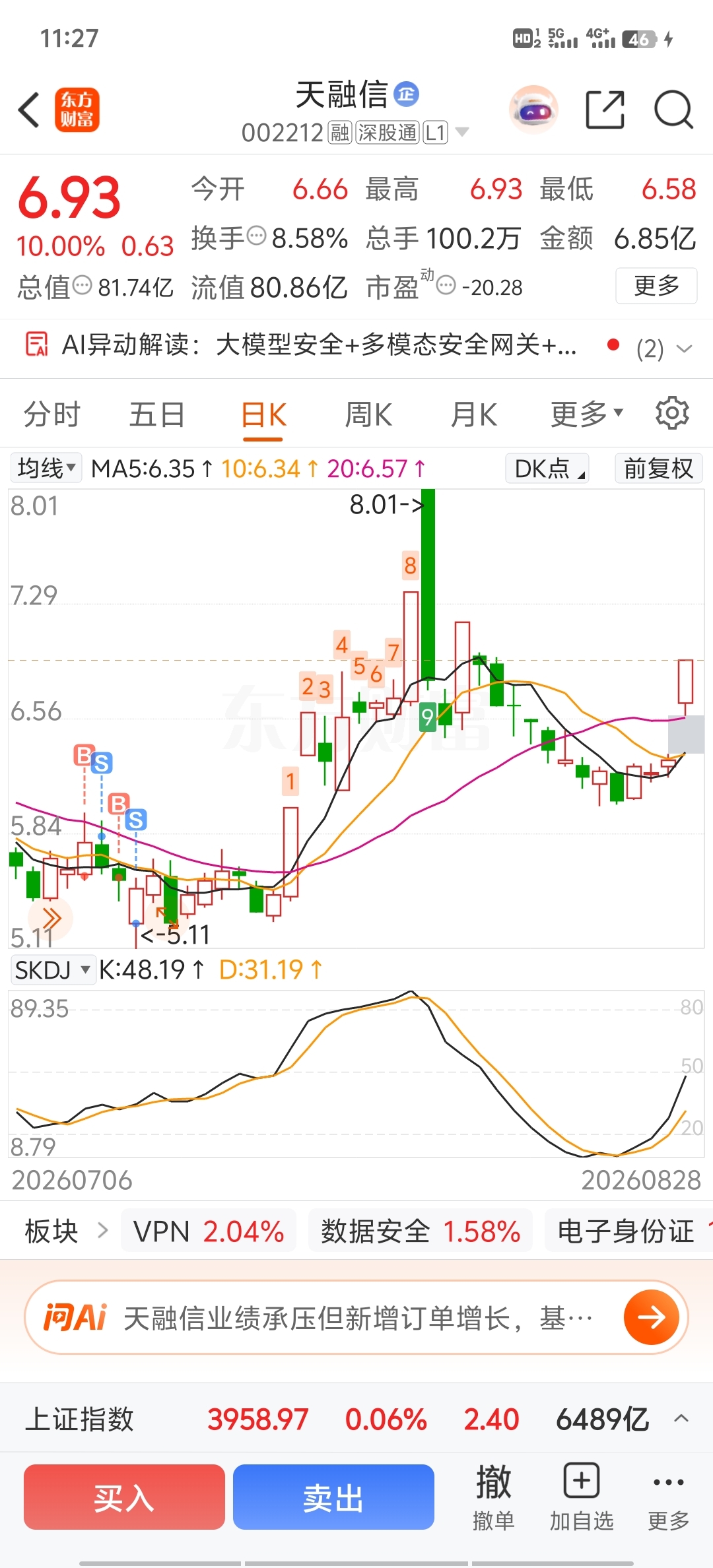Switch to the 五日 chart tab
The height and width of the screenshot is (1568, 713).
(x=156, y=415)
